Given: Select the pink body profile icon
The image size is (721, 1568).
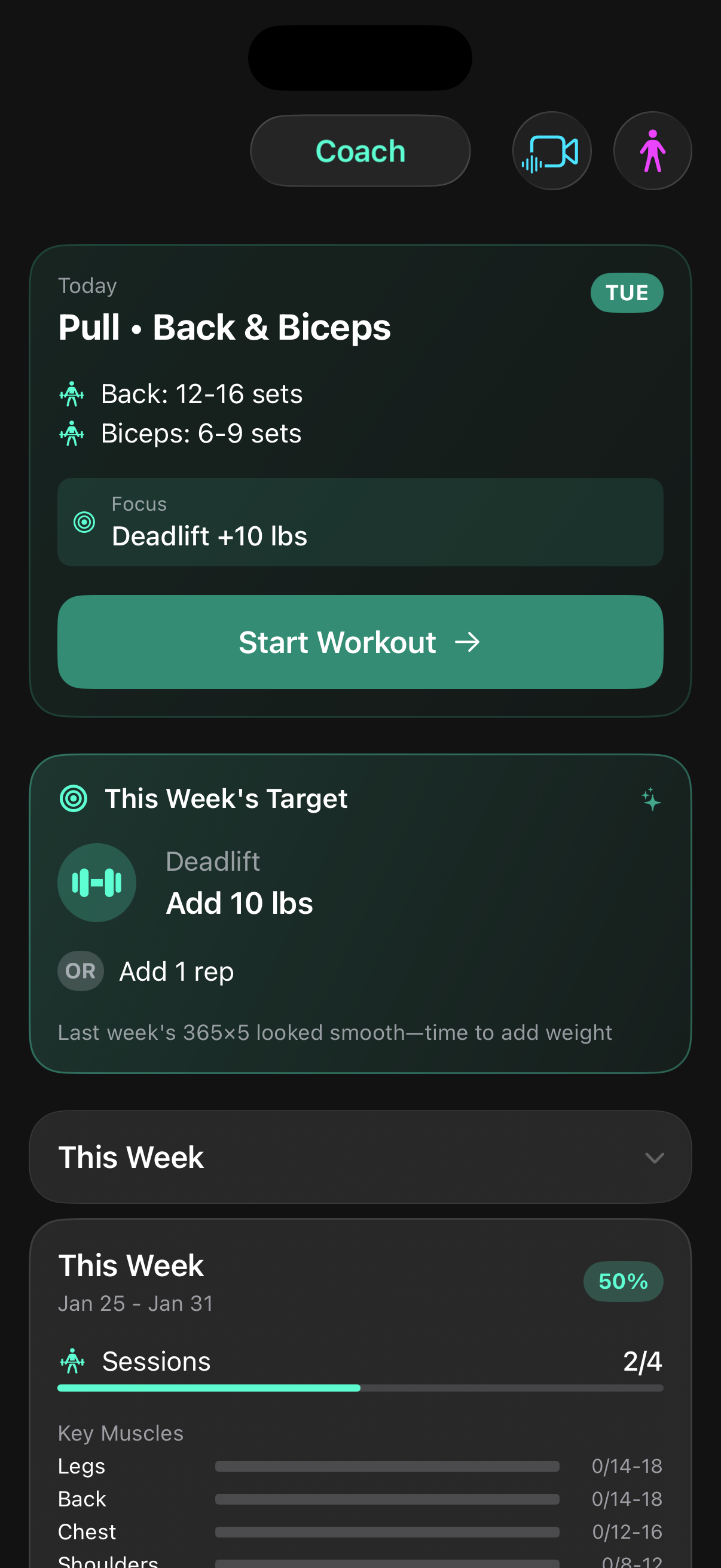Looking at the screenshot, I should (x=652, y=150).
